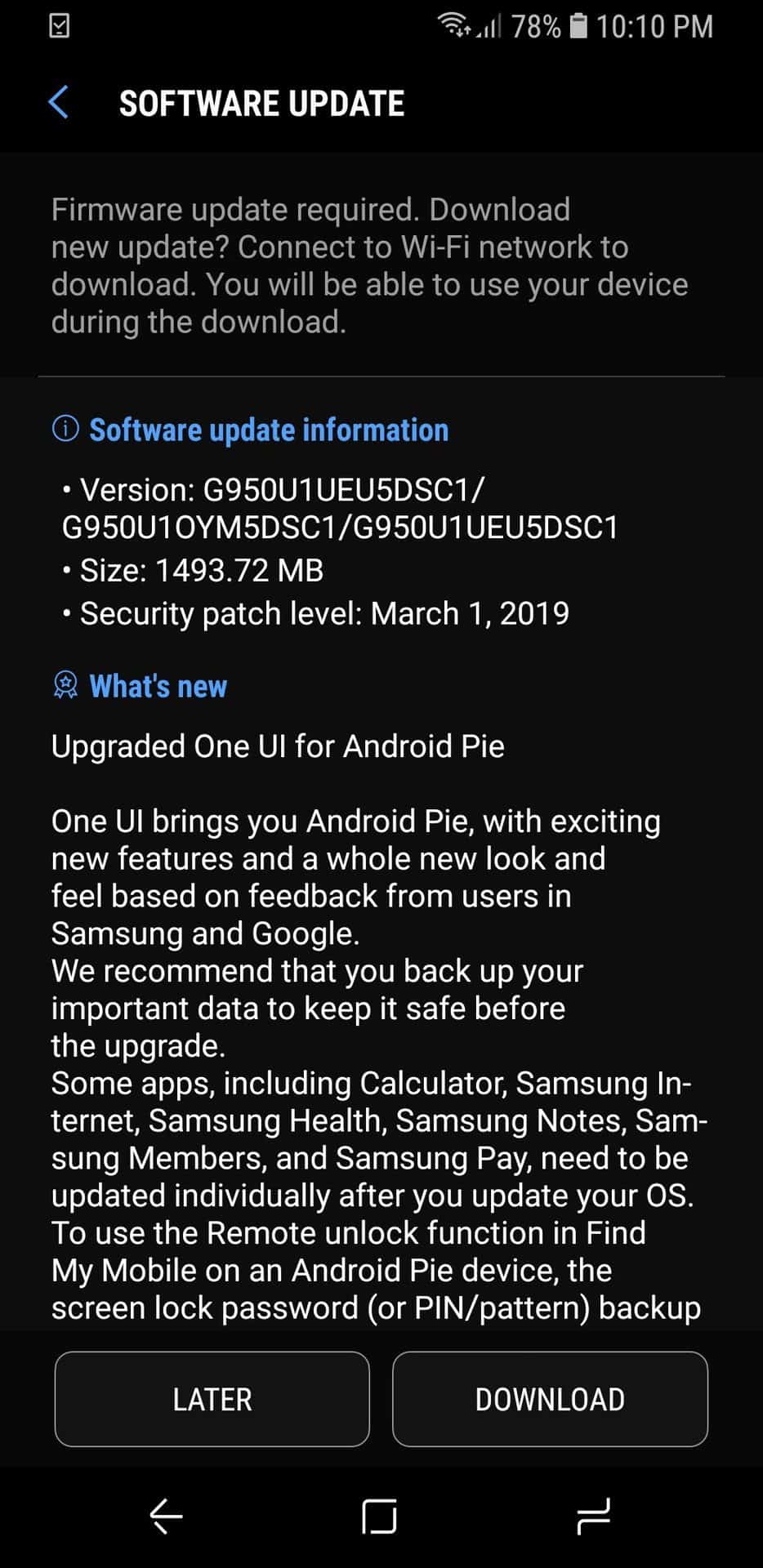Go back from Software Update screen

click(x=59, y=103)
